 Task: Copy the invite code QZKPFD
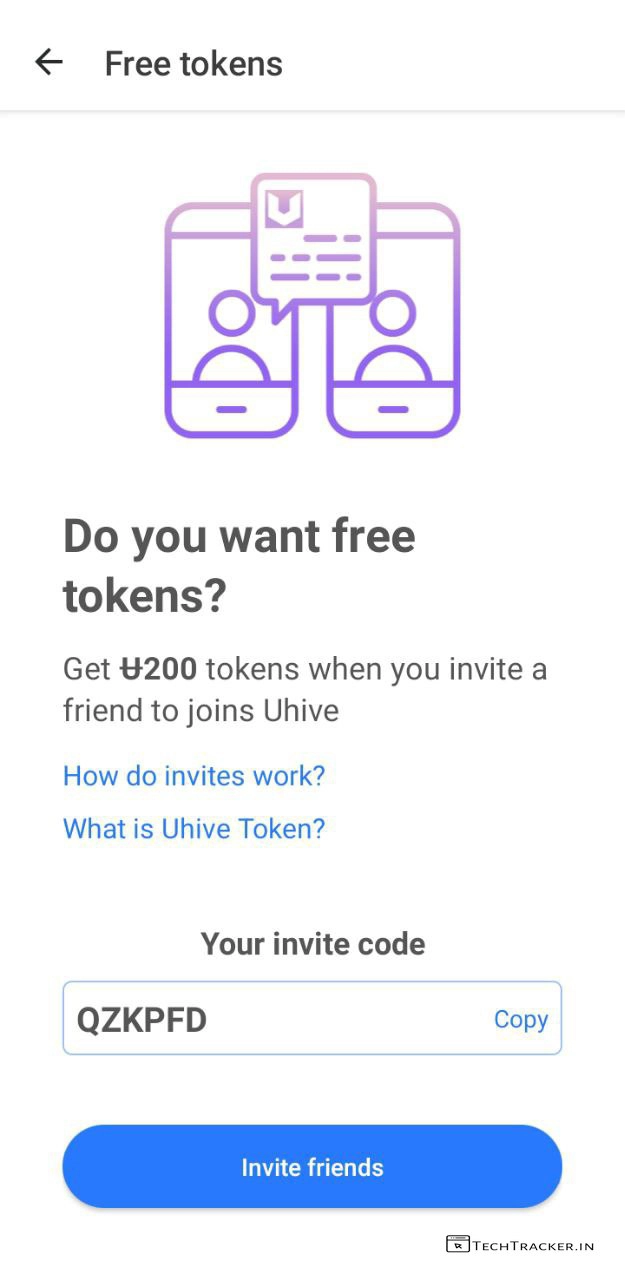pyautogui.click(x=520, y=1019)
